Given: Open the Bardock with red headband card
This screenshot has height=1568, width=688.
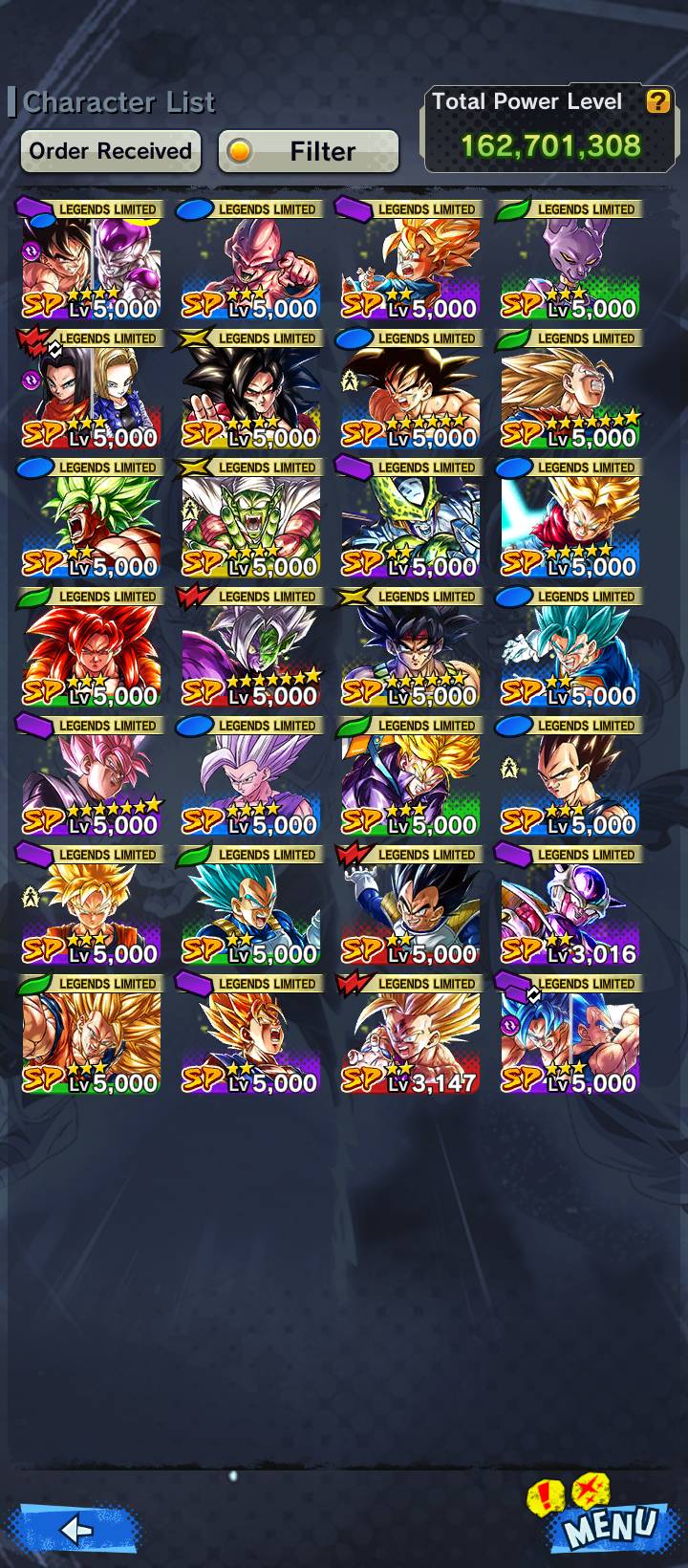Looking at the screenshot, I should tap(410, 648).
